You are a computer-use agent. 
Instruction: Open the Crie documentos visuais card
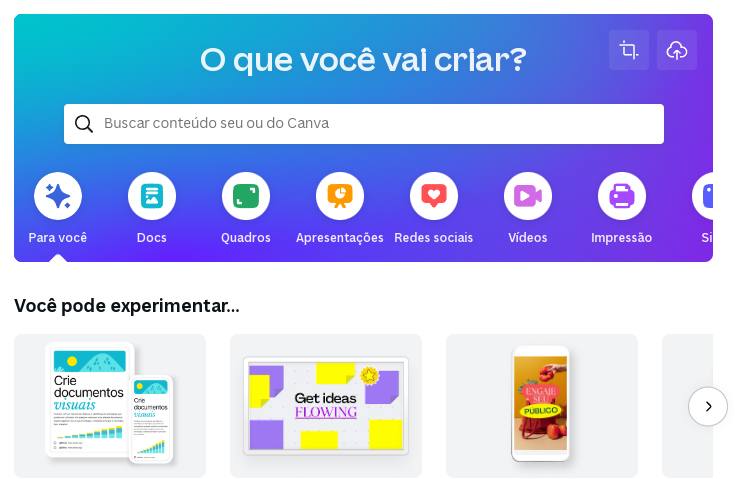coord(110,405)
